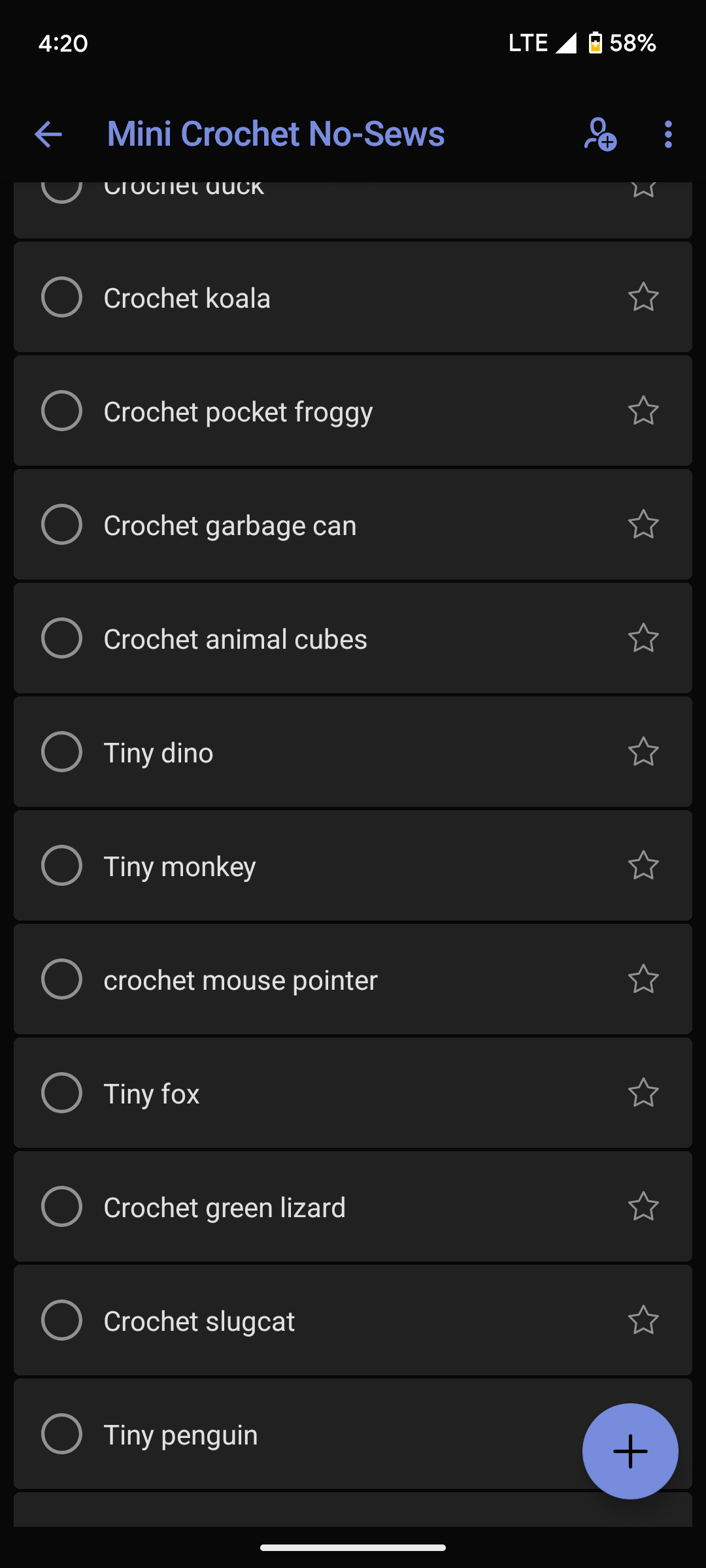This screenshot has height=1568, width=706.
Task: Open the Crochet green lizard task
Action: (x=353, y=1207)
